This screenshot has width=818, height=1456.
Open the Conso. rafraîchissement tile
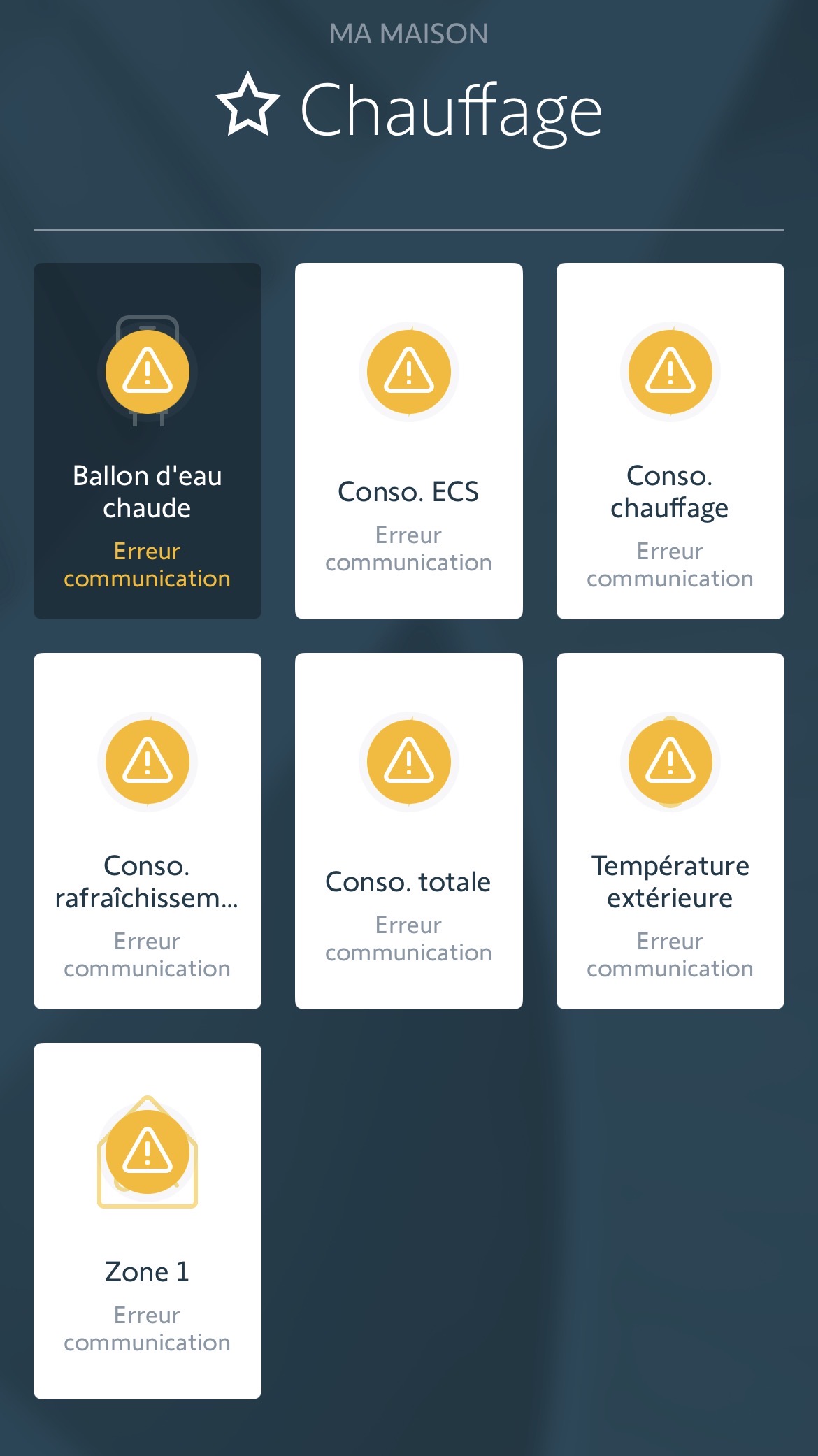pos(148,830)
